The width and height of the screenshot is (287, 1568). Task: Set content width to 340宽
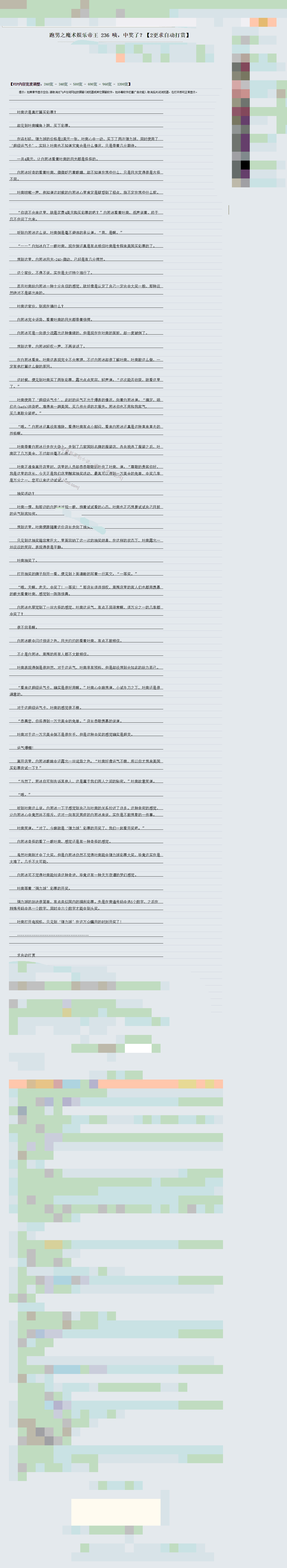[x=63, y=84]
